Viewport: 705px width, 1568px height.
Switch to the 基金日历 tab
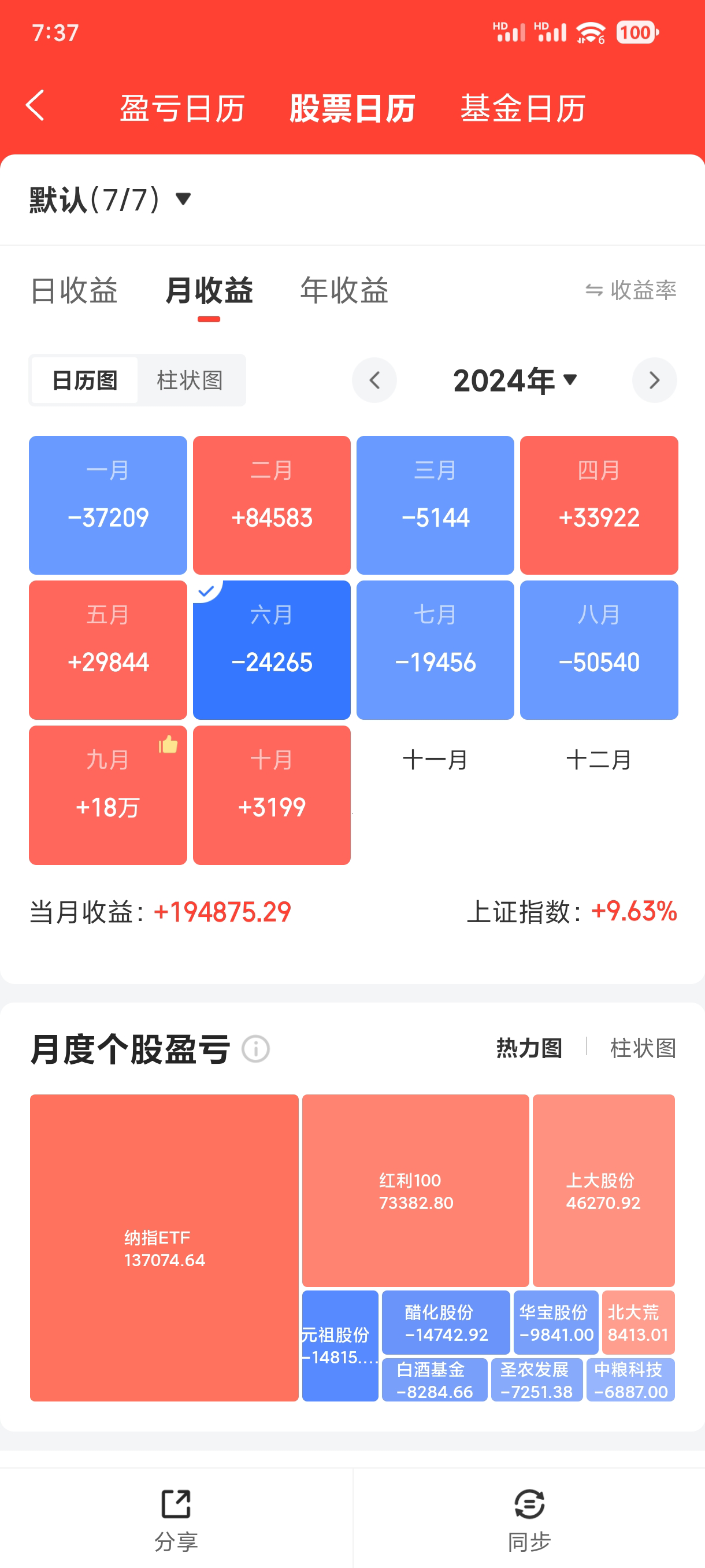click(522, 109)
